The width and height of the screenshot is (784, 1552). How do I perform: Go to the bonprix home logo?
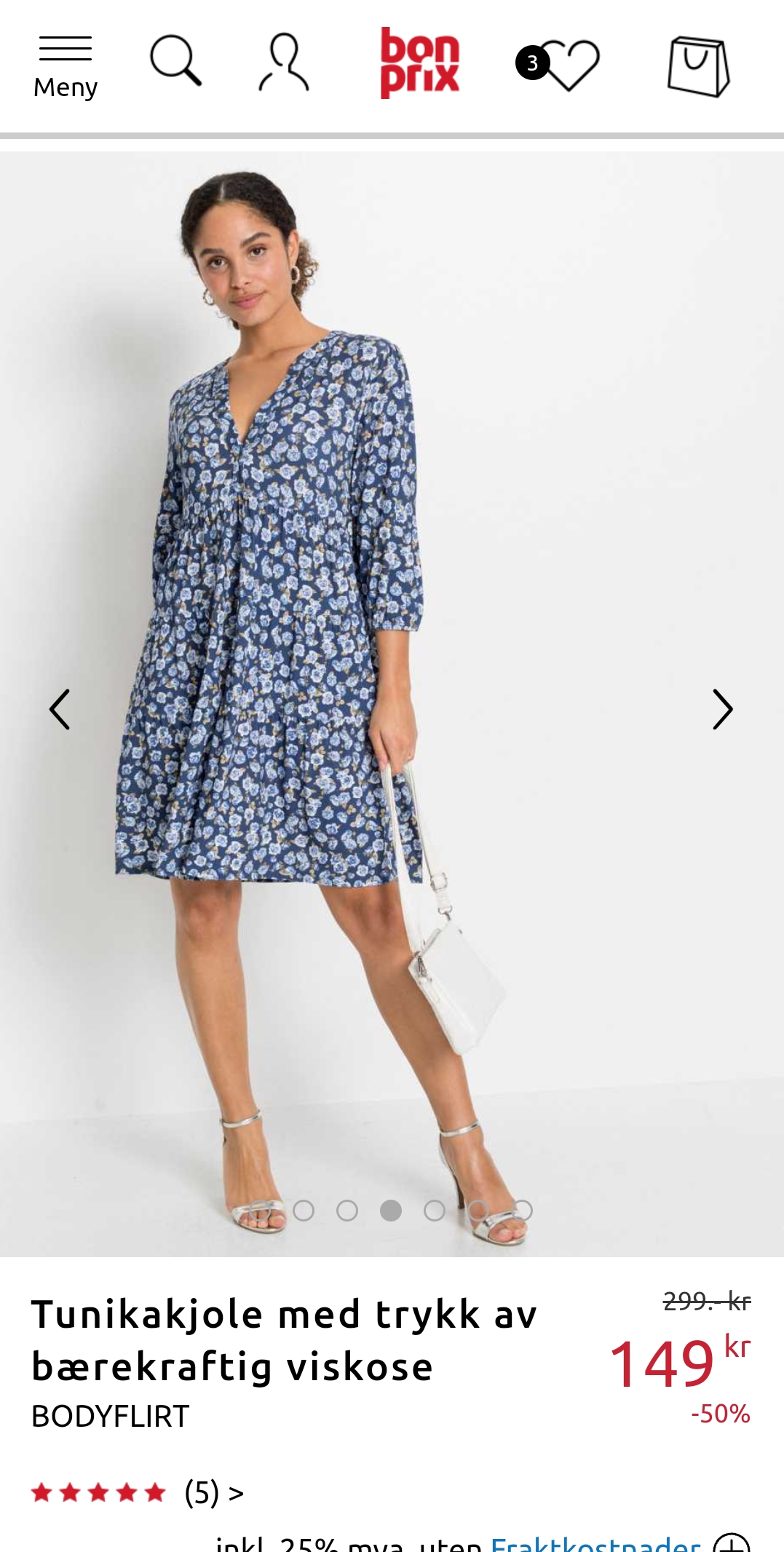coord(420,63)
